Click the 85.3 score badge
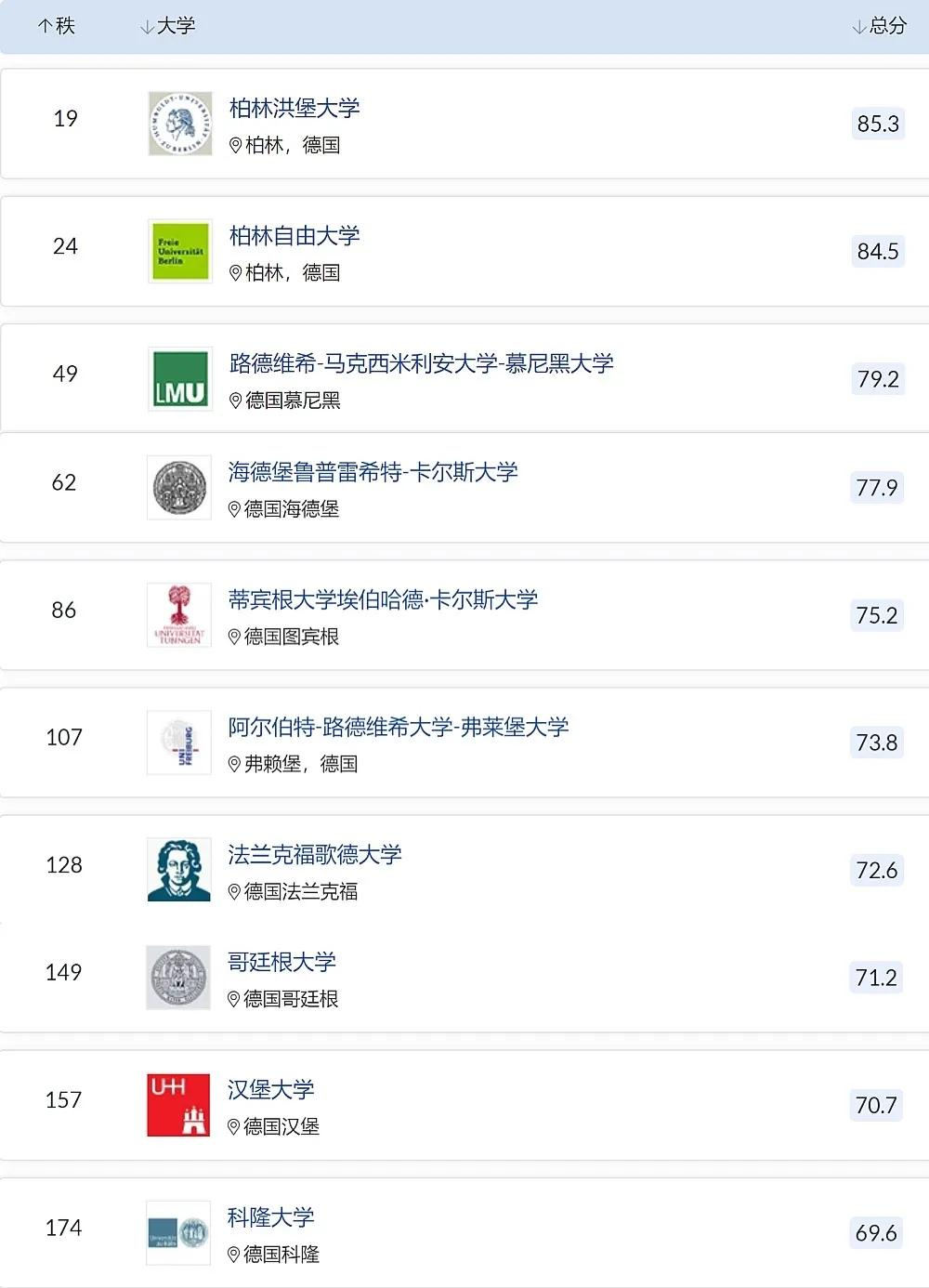The width and height of the screenshot is (929, 1288). tap(876, 124)
